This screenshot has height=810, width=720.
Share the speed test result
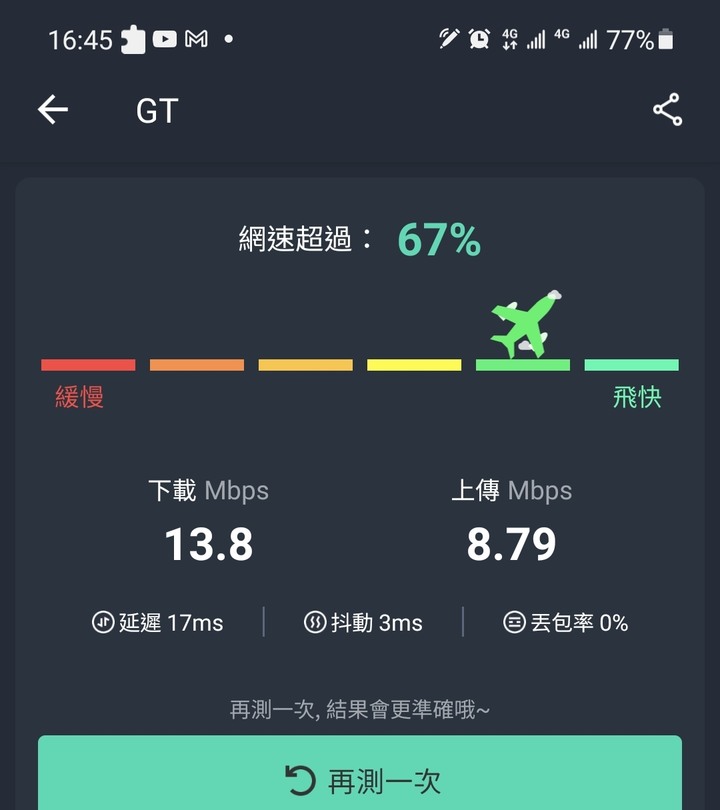point(667,110)
